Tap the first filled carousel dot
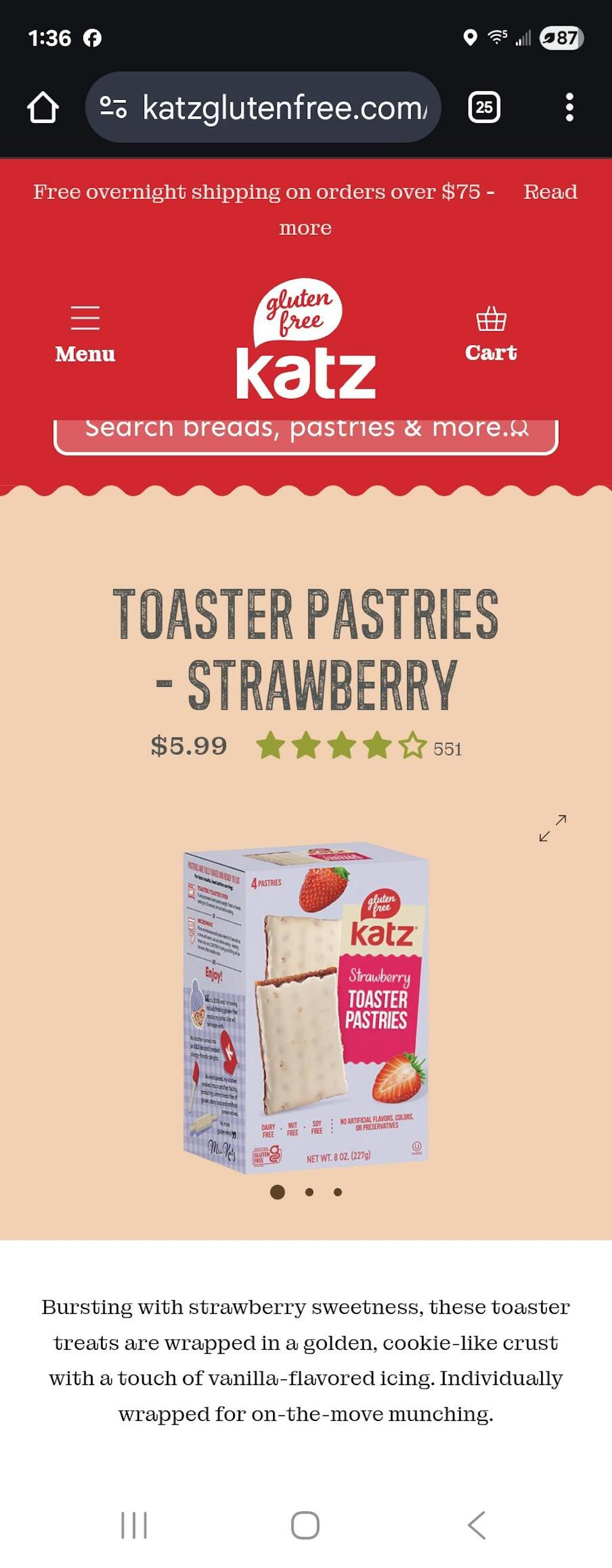This screenshot has height=1568, width=612. tap(277, 1191)
